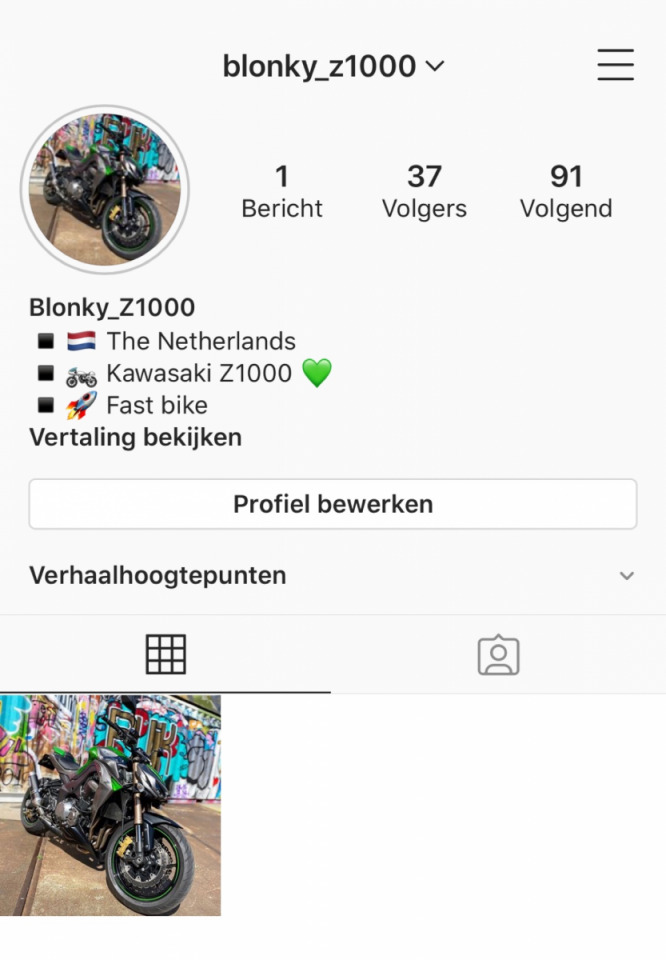Tap the 1 Bericht counter
The height and width of the screenshot is (960, 666).
click(282, 191)
